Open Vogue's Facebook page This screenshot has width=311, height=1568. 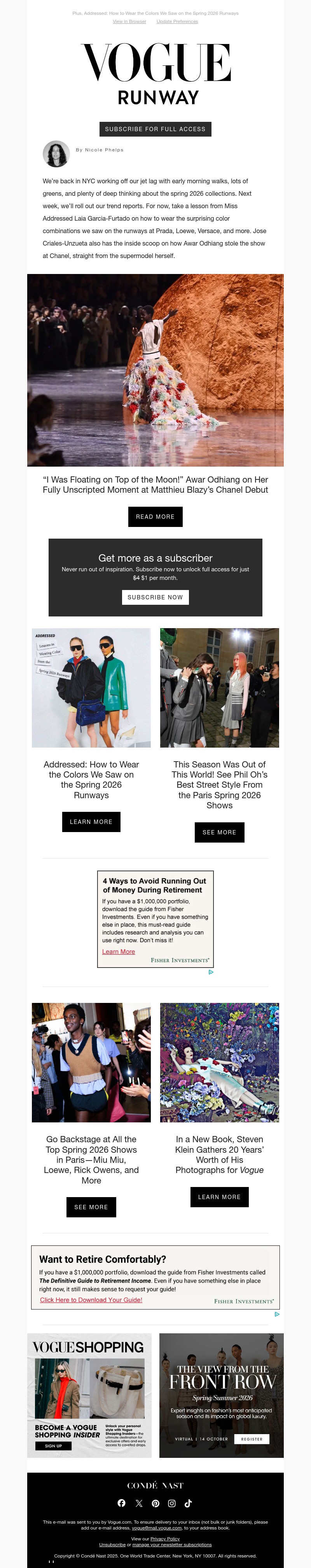[122, 1503]
